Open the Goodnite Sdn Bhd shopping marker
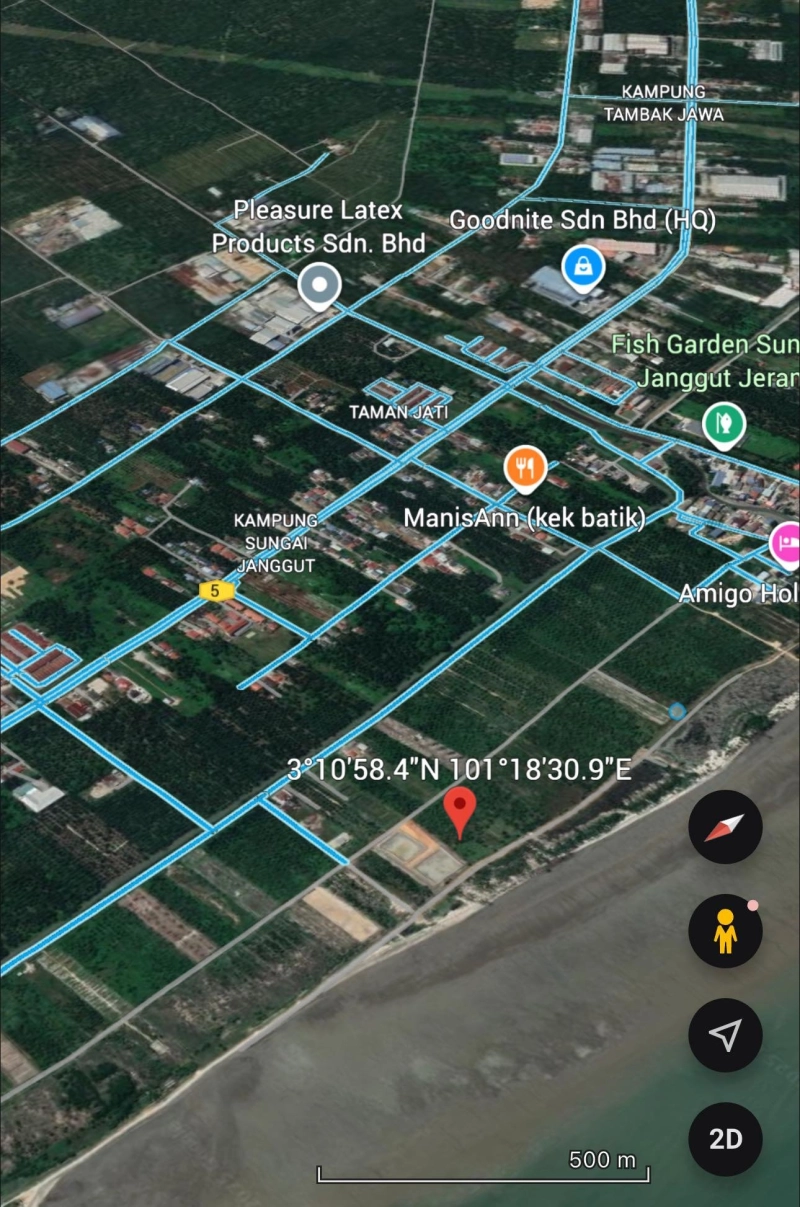 (583, 265)
